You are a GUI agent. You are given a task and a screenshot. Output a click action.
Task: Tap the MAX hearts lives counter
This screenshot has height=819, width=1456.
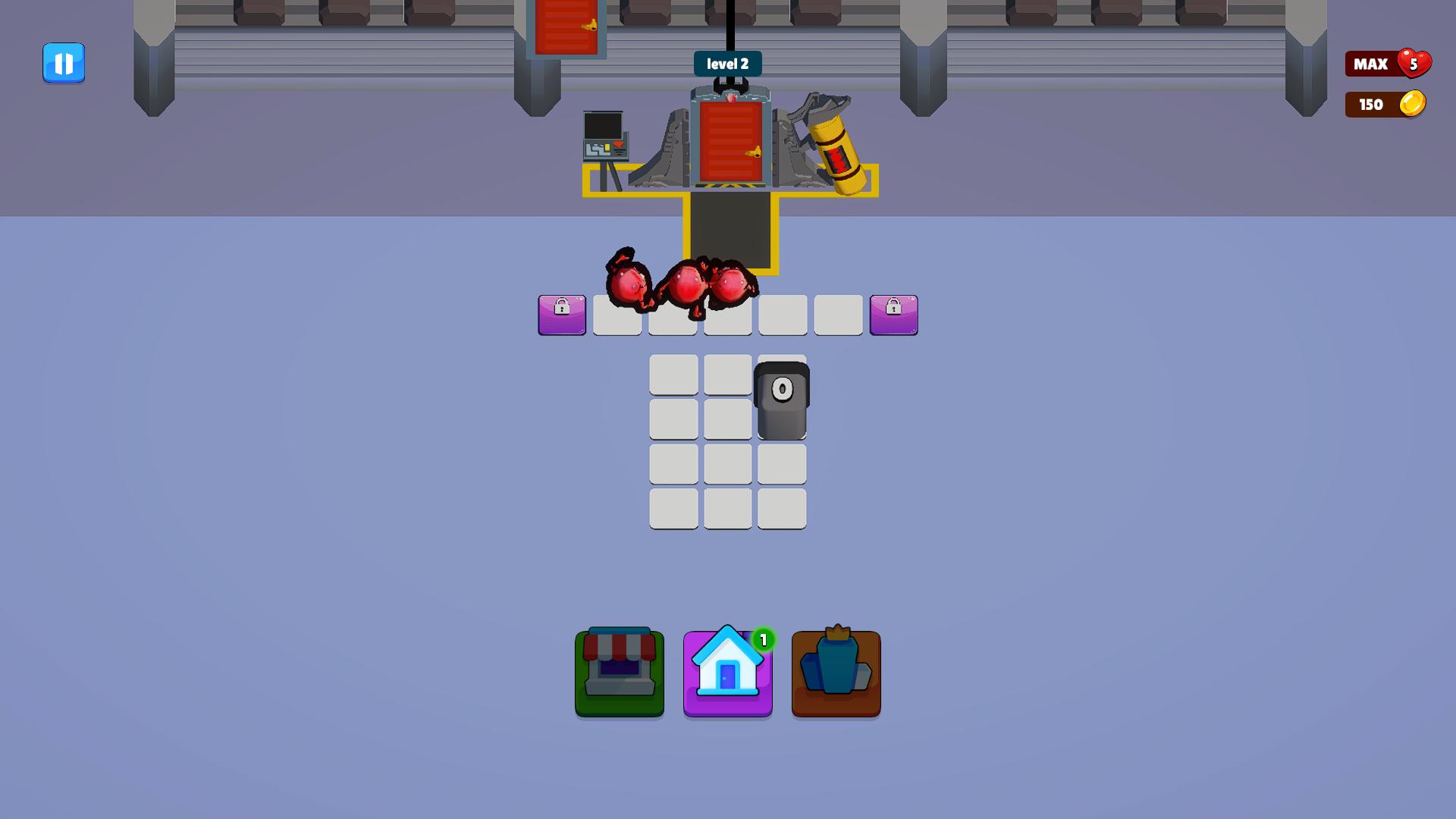click(1386, 64)
